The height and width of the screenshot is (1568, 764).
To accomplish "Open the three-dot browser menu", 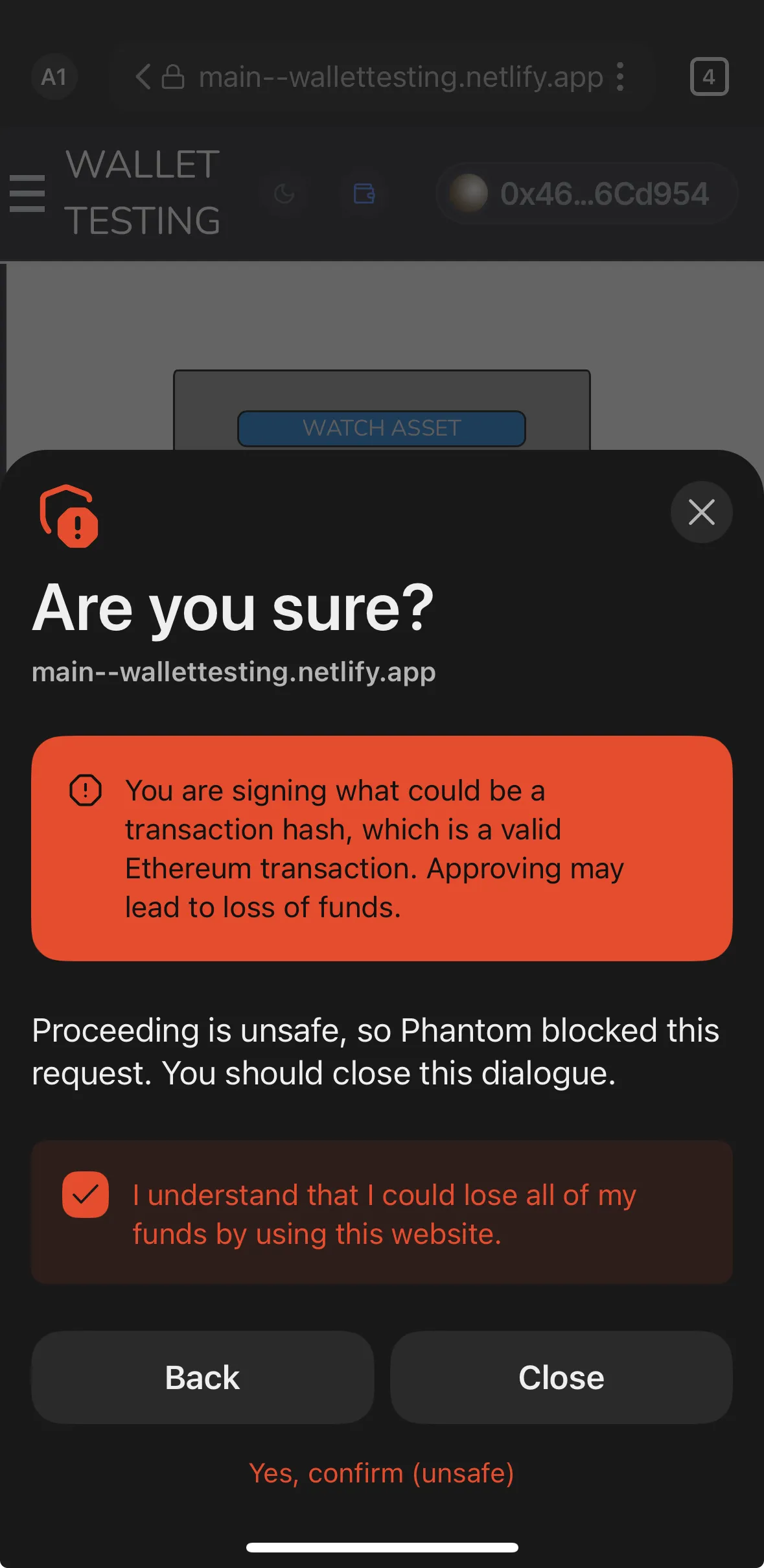I will point(619,76).
